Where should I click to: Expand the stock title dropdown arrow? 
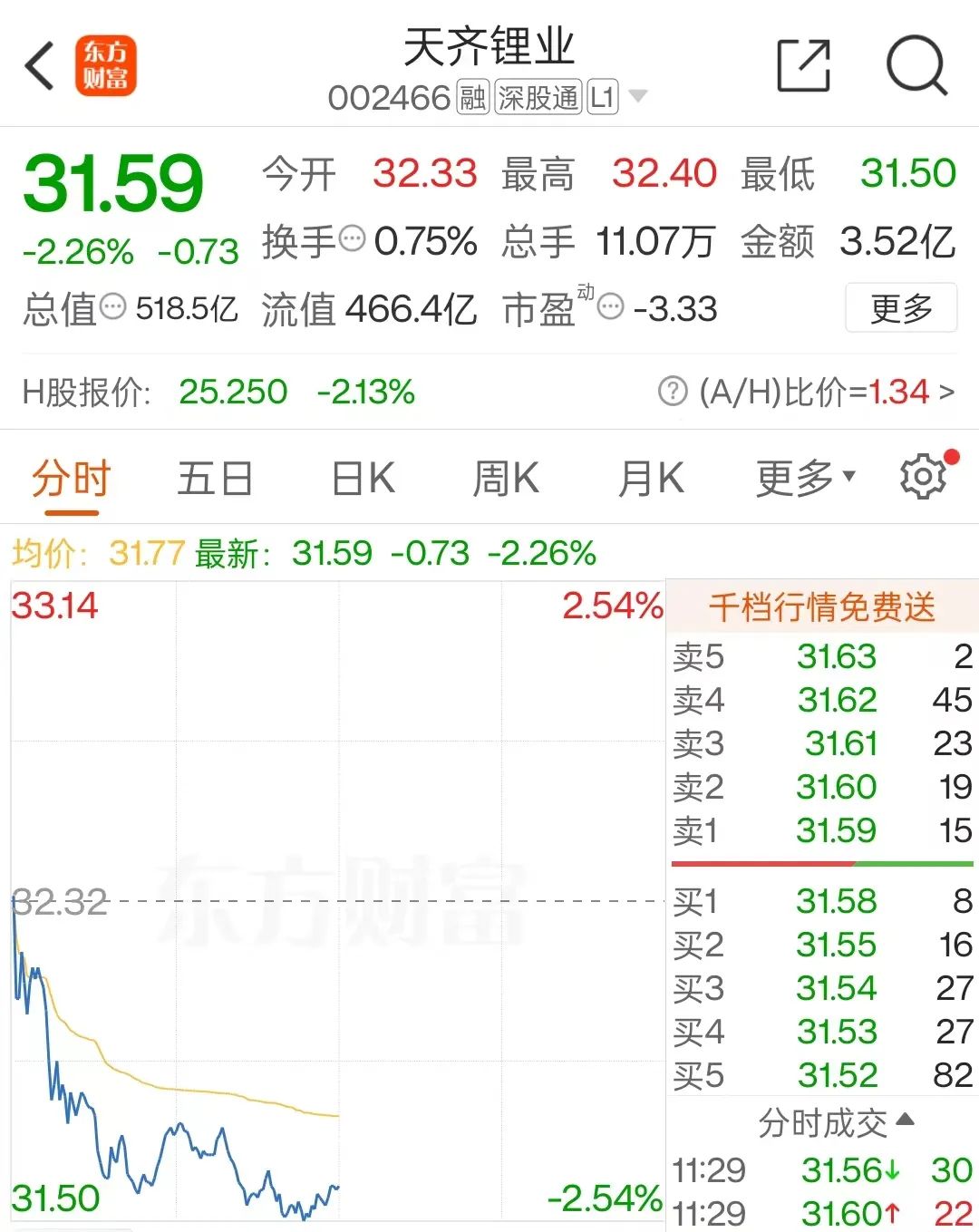(x=638, y=97)
